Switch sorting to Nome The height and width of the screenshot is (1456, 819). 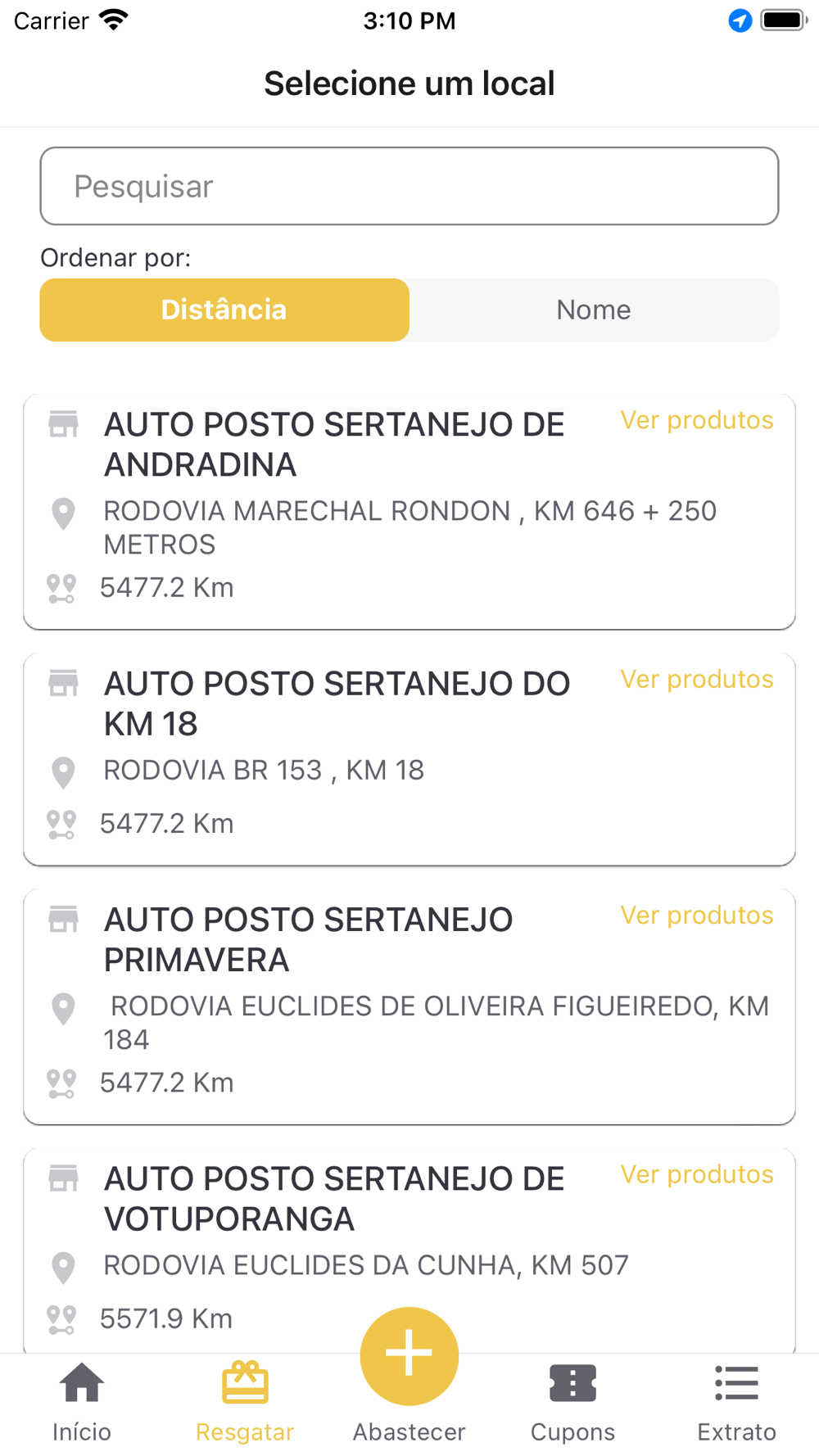pyautogui.click(x=594, y=310)
